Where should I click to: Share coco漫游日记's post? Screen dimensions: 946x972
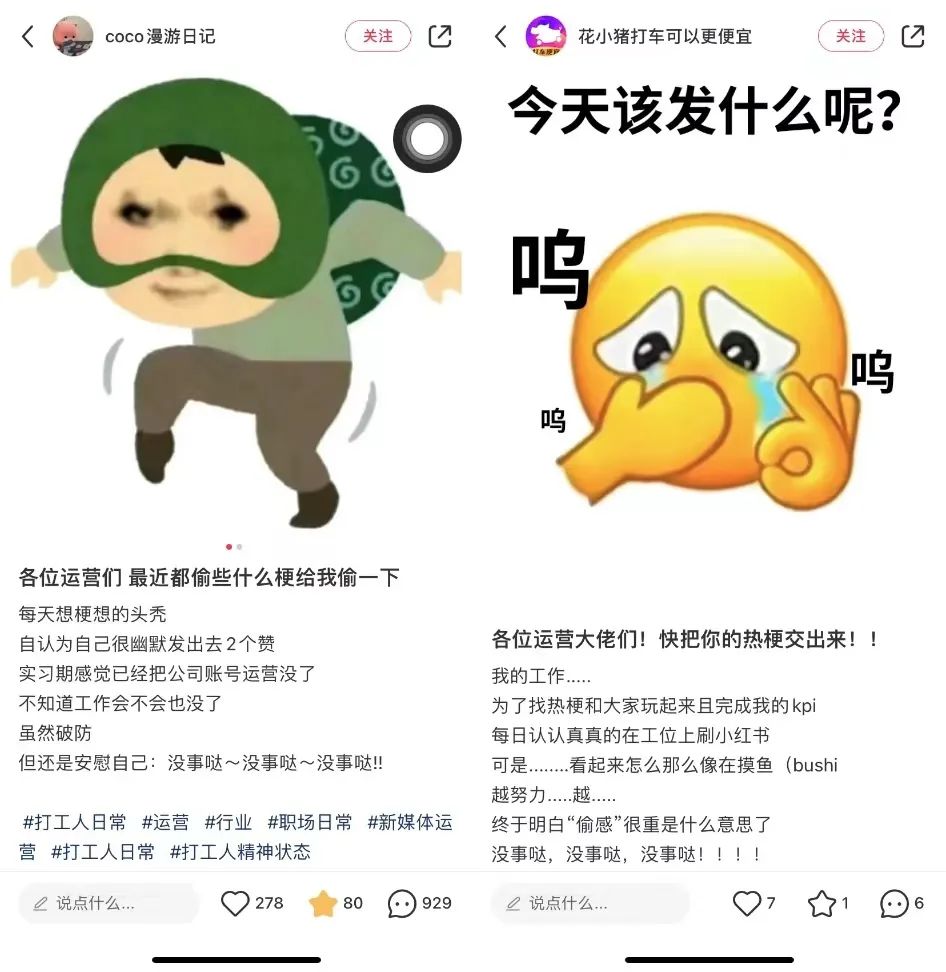(440, 36)
